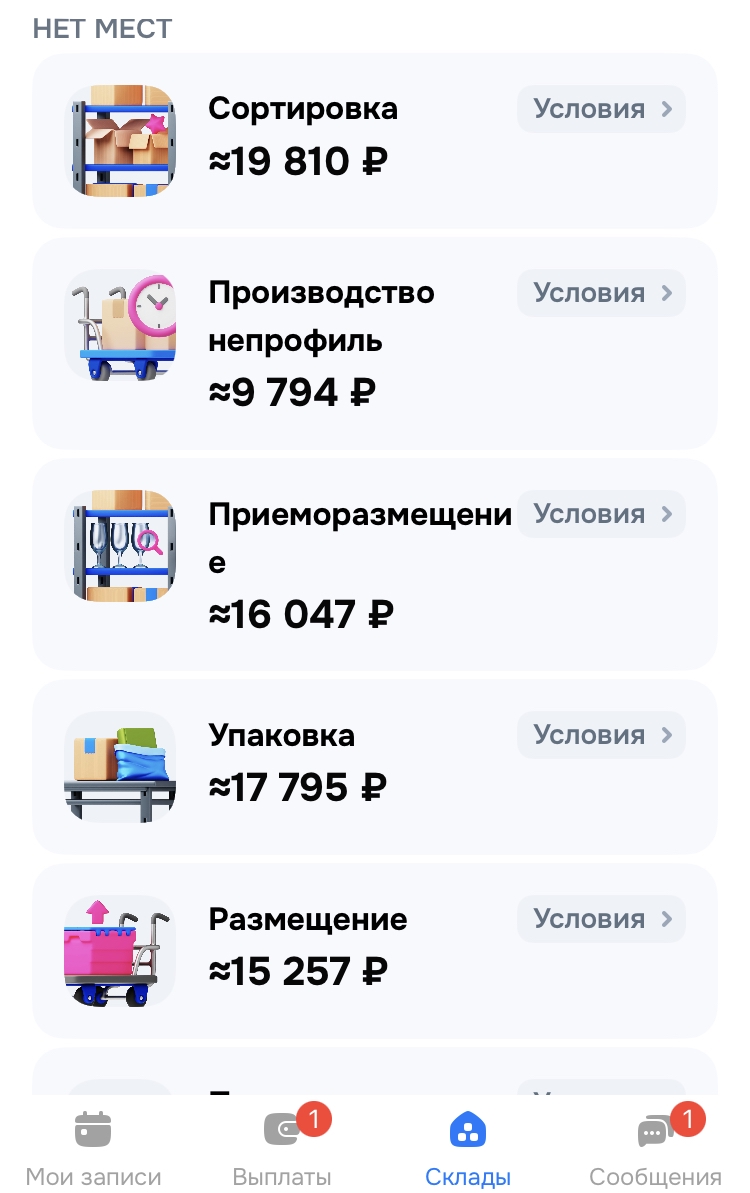The height and width of the screenshot is (1193, 750).
Task: Show Условия for Производство непрофиль
Action: [x=601, y=293]
